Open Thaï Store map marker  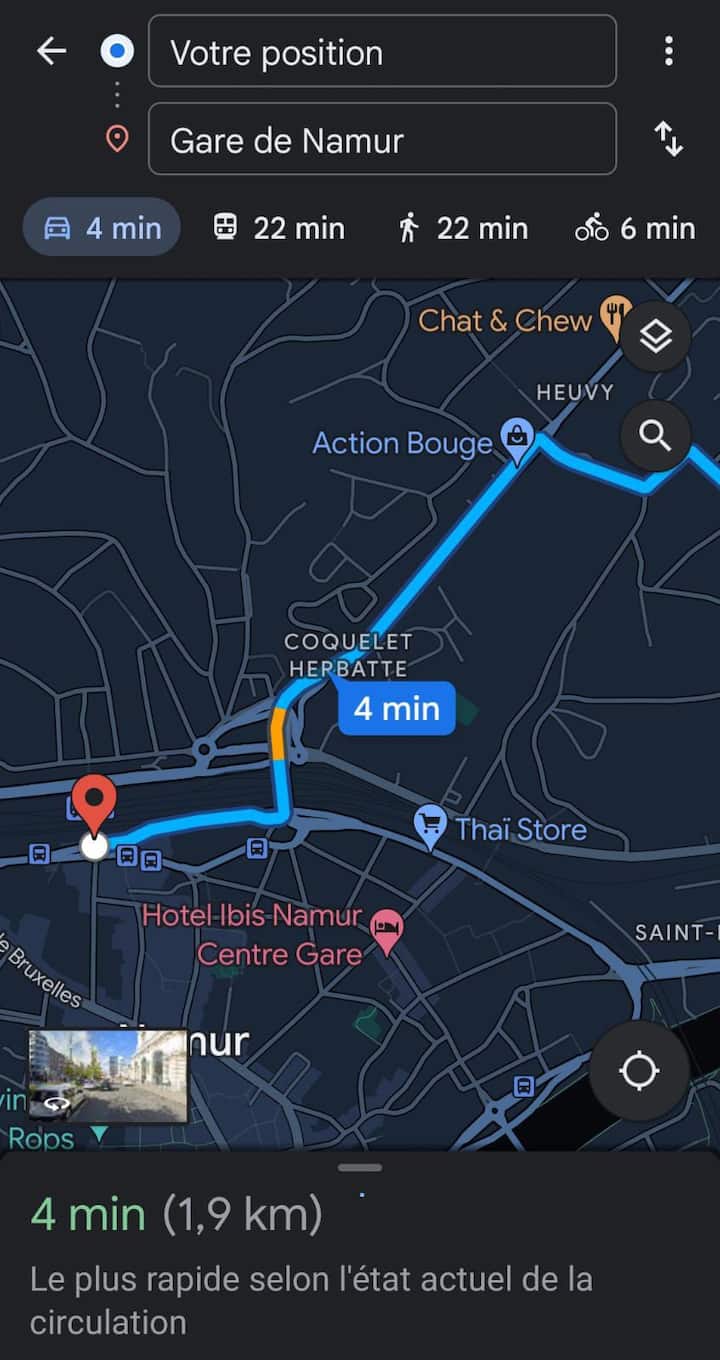click(x=430, y=826)
